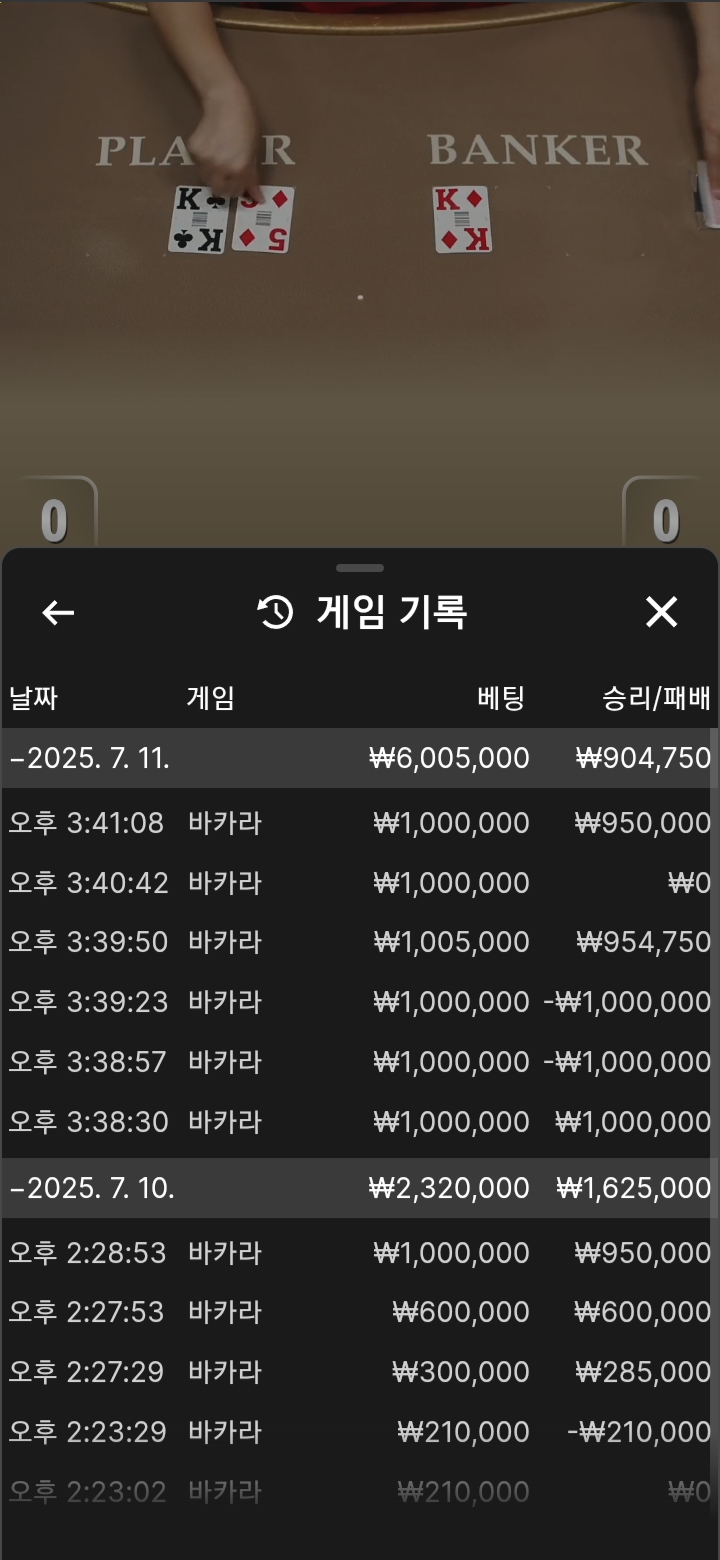This screenshot has width=720, height=1560.
Task: View the 오후 2:23:29 game entry
Action: (359, 1432)
